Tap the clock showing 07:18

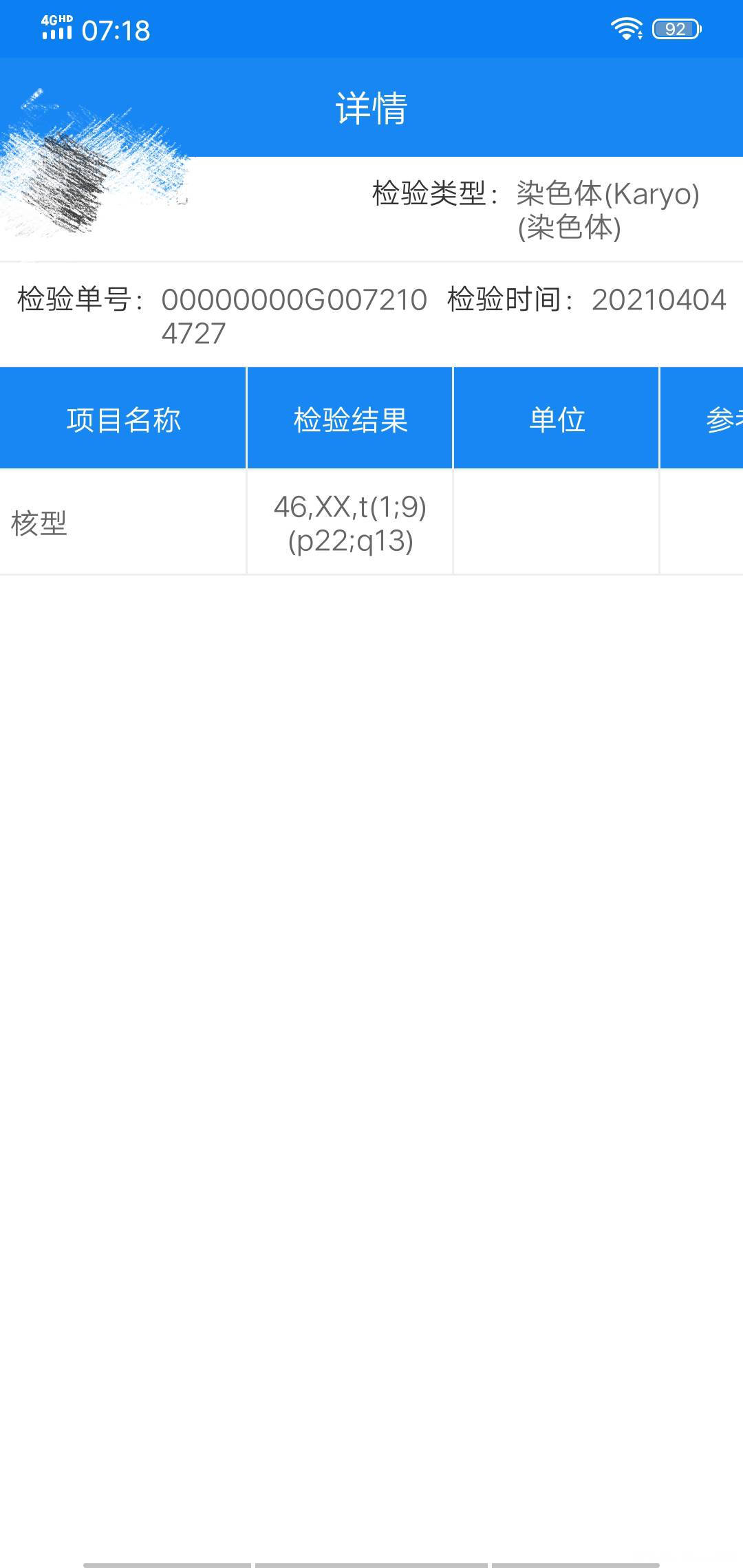(114, 29)
